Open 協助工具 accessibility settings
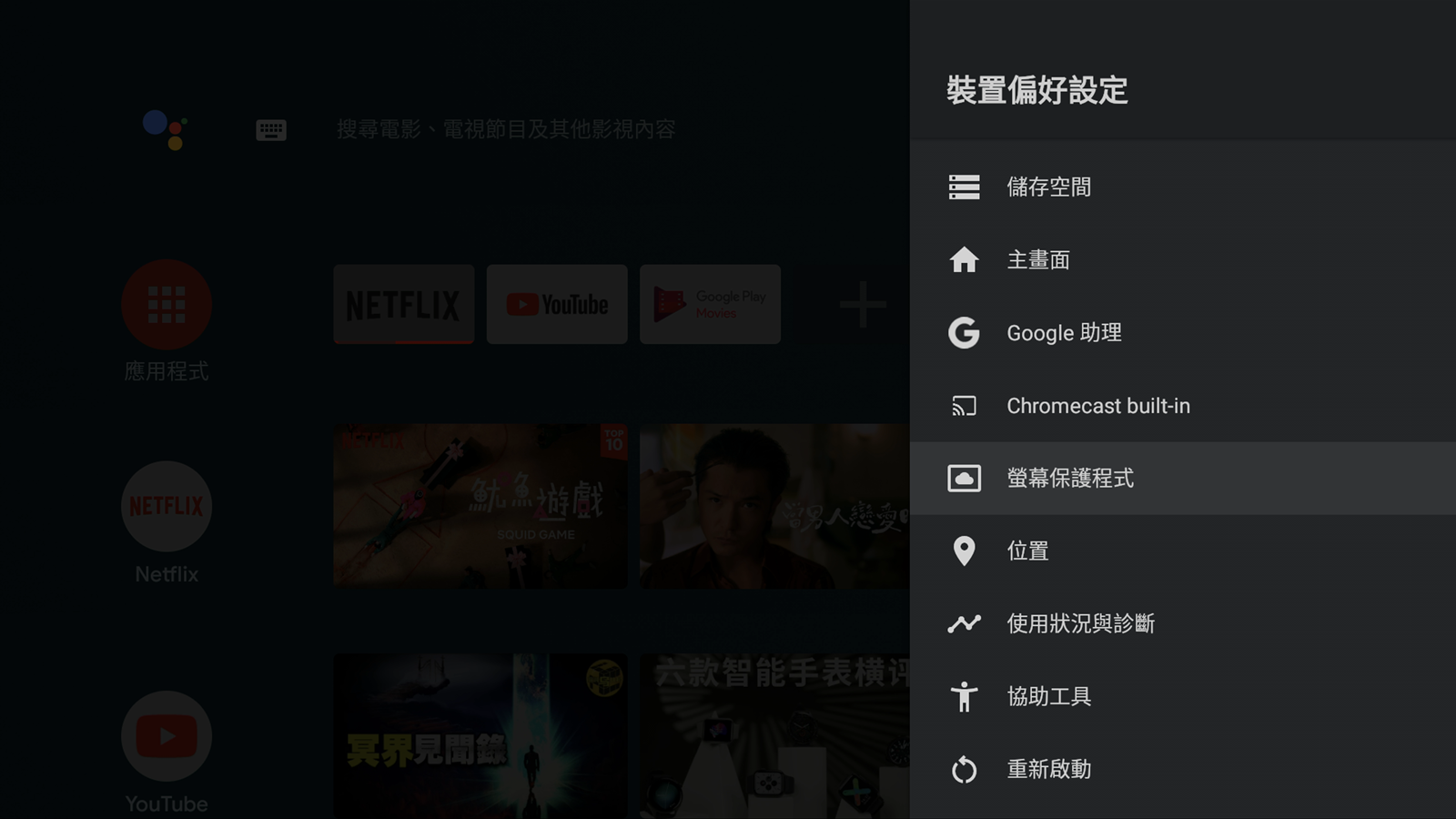The image size is (1456, 819). coord(1048,697)
